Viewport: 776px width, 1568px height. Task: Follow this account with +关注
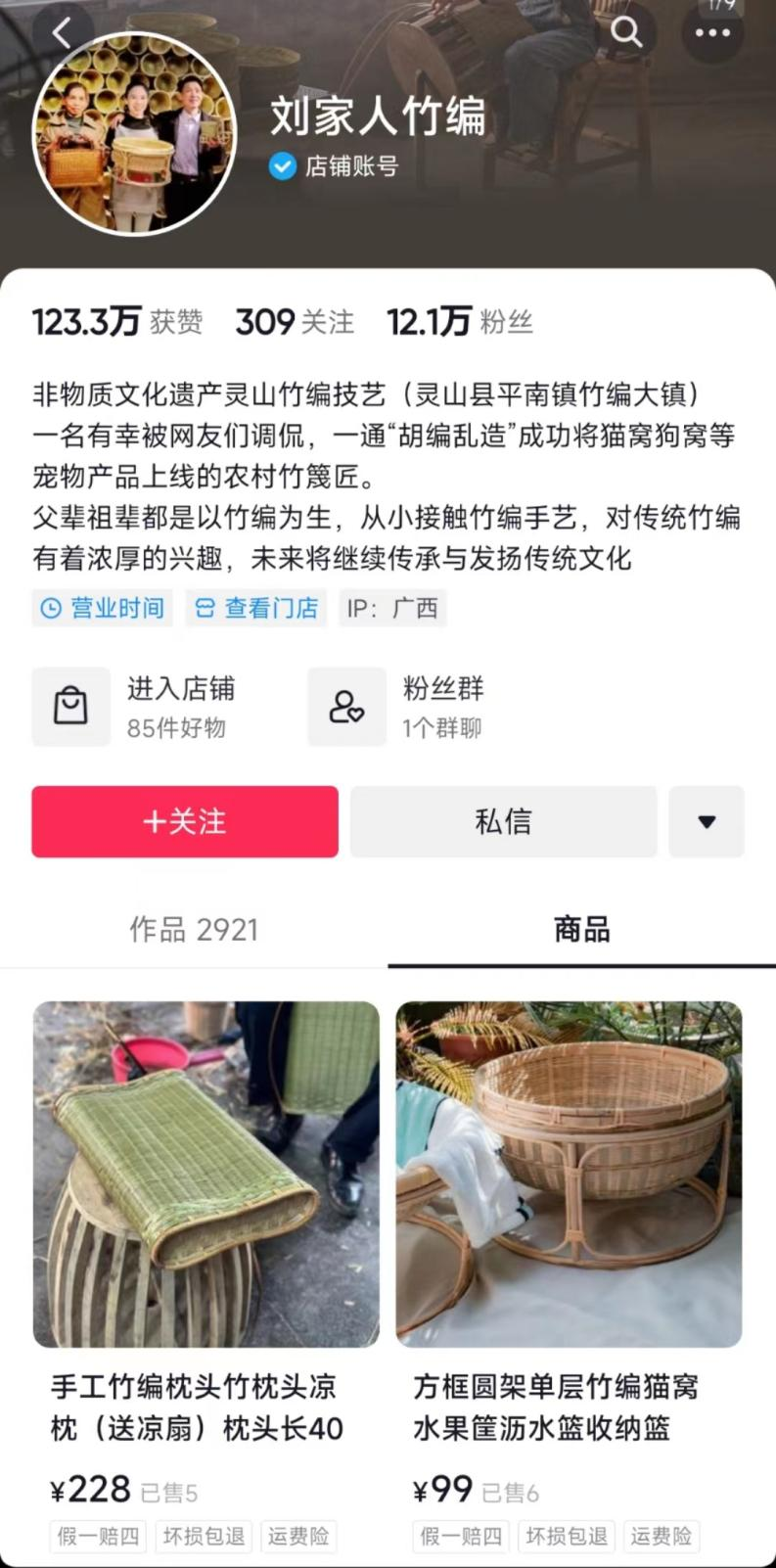tap(185, 821)
